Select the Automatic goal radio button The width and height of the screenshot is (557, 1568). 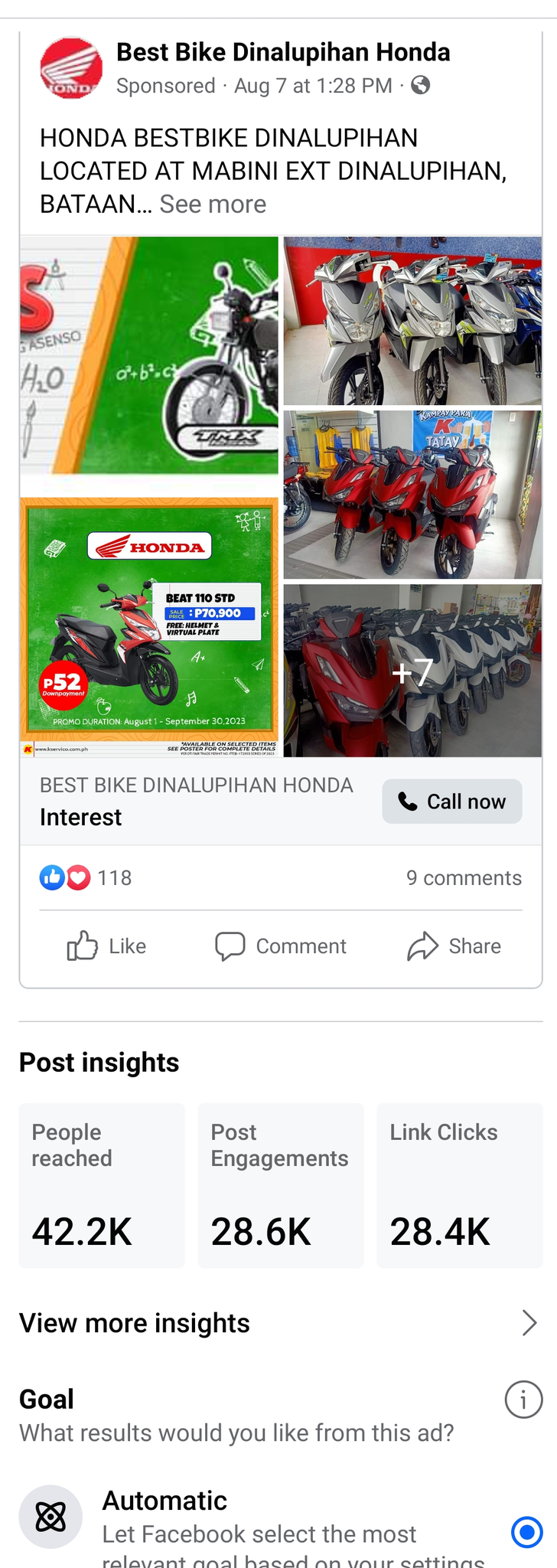point(526,1532)
